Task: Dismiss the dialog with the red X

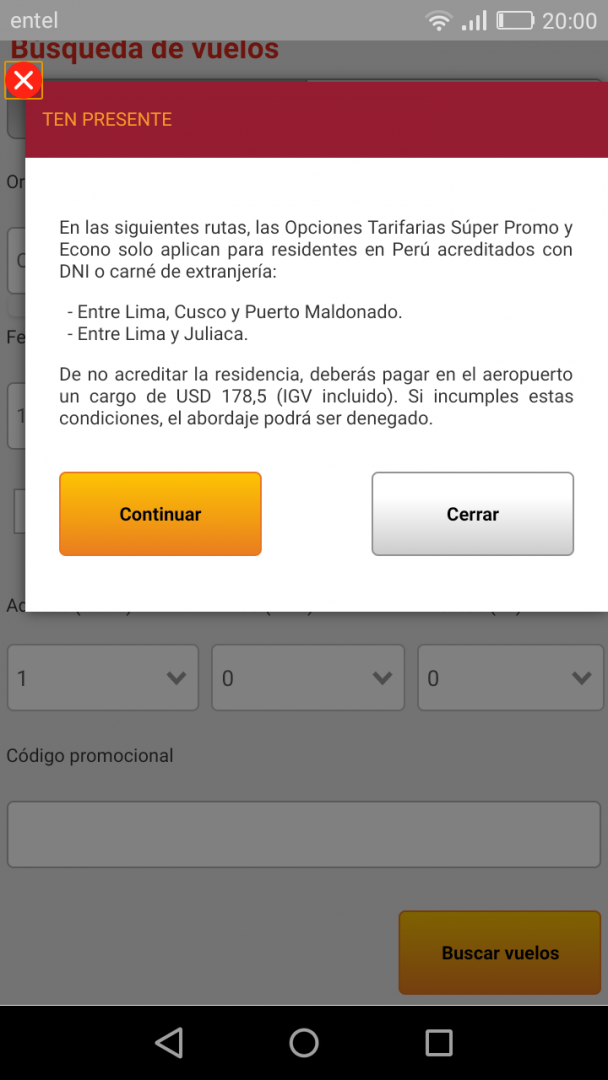Action: click(24, 81)
